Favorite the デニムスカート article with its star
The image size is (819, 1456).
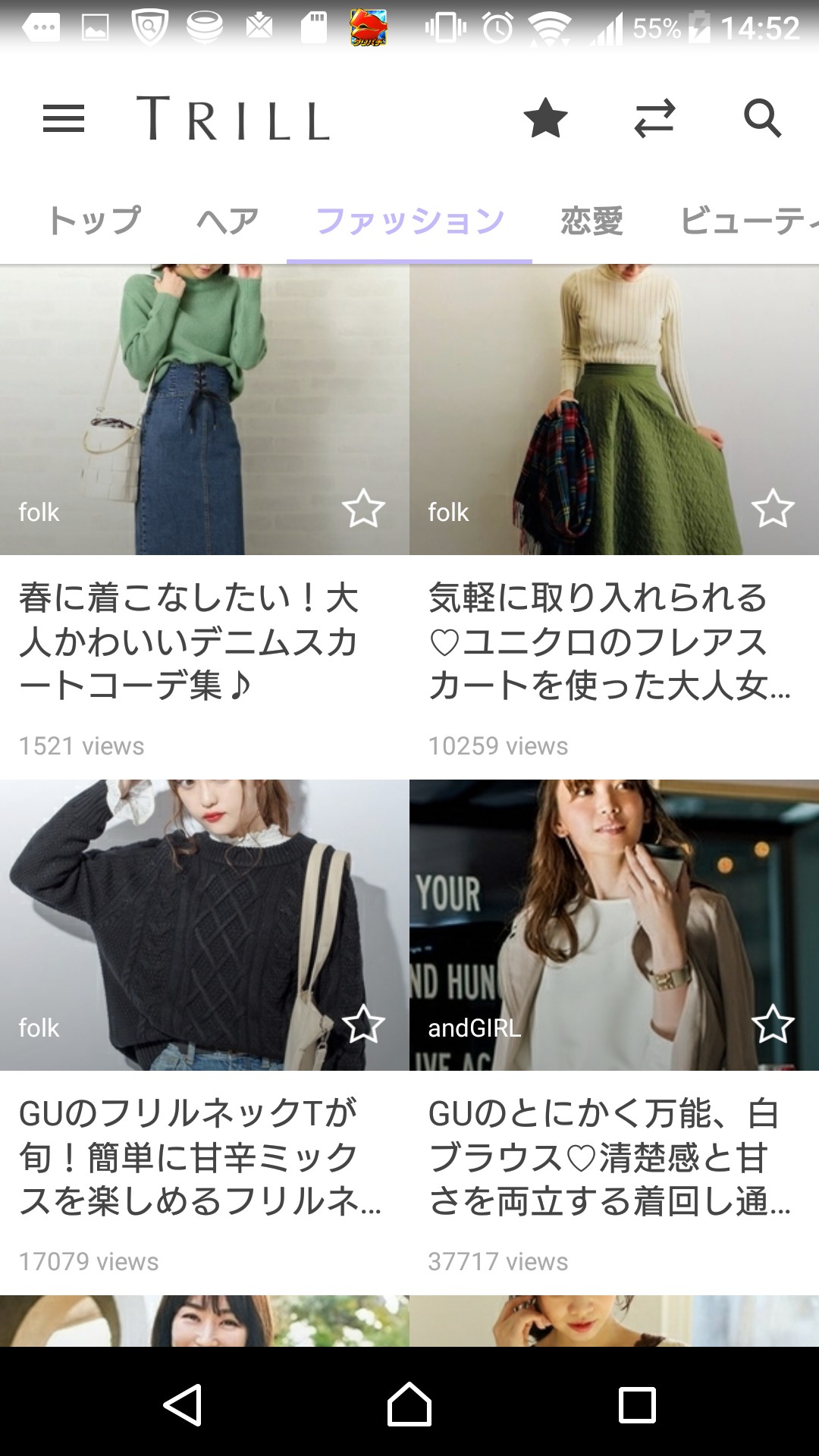coord(363,508)
